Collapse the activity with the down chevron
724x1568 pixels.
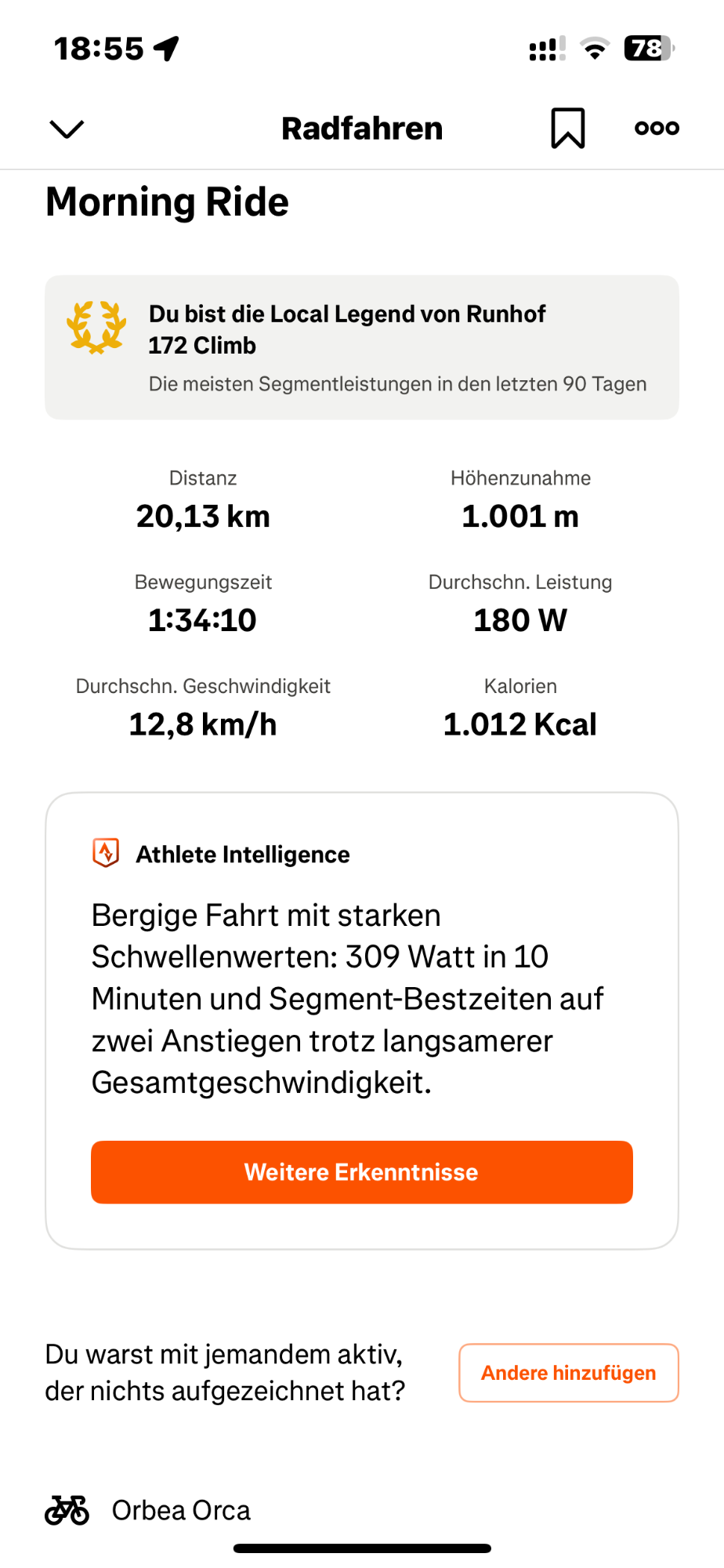67,129
